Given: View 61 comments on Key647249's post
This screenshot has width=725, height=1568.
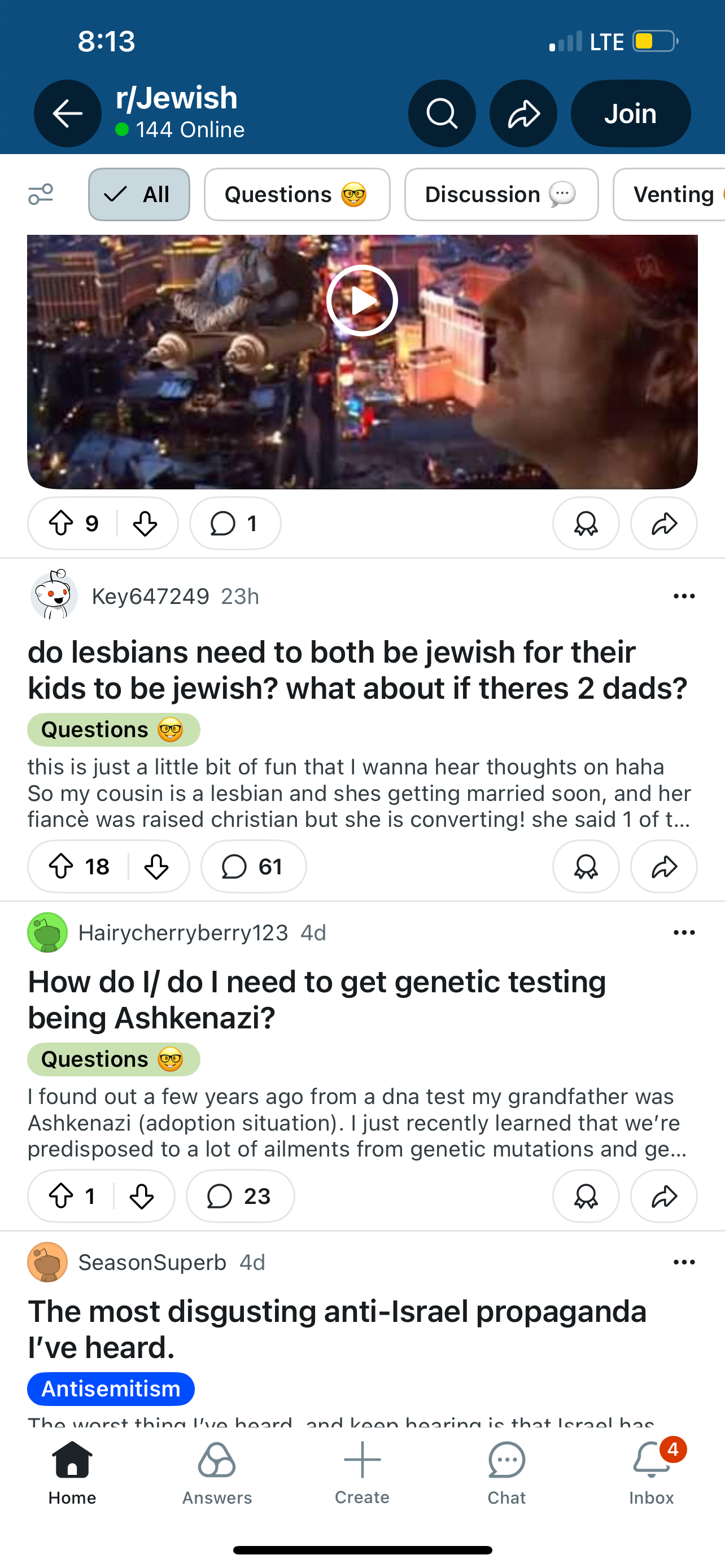Looking at the screenshot, I should point(254,867).
